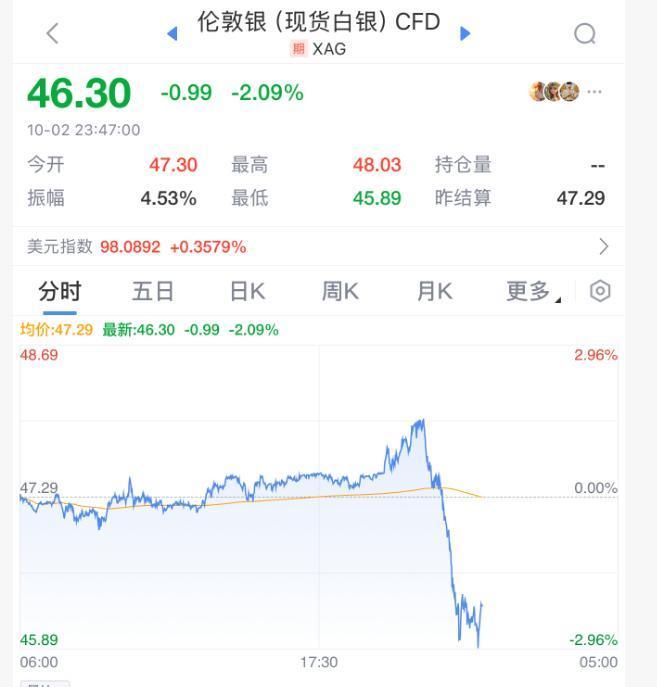The width and height of the screenshot is (657, 687).
Task: Open chart settings hexagon icon
Action: pyautogui.click(x=600, y=291)
